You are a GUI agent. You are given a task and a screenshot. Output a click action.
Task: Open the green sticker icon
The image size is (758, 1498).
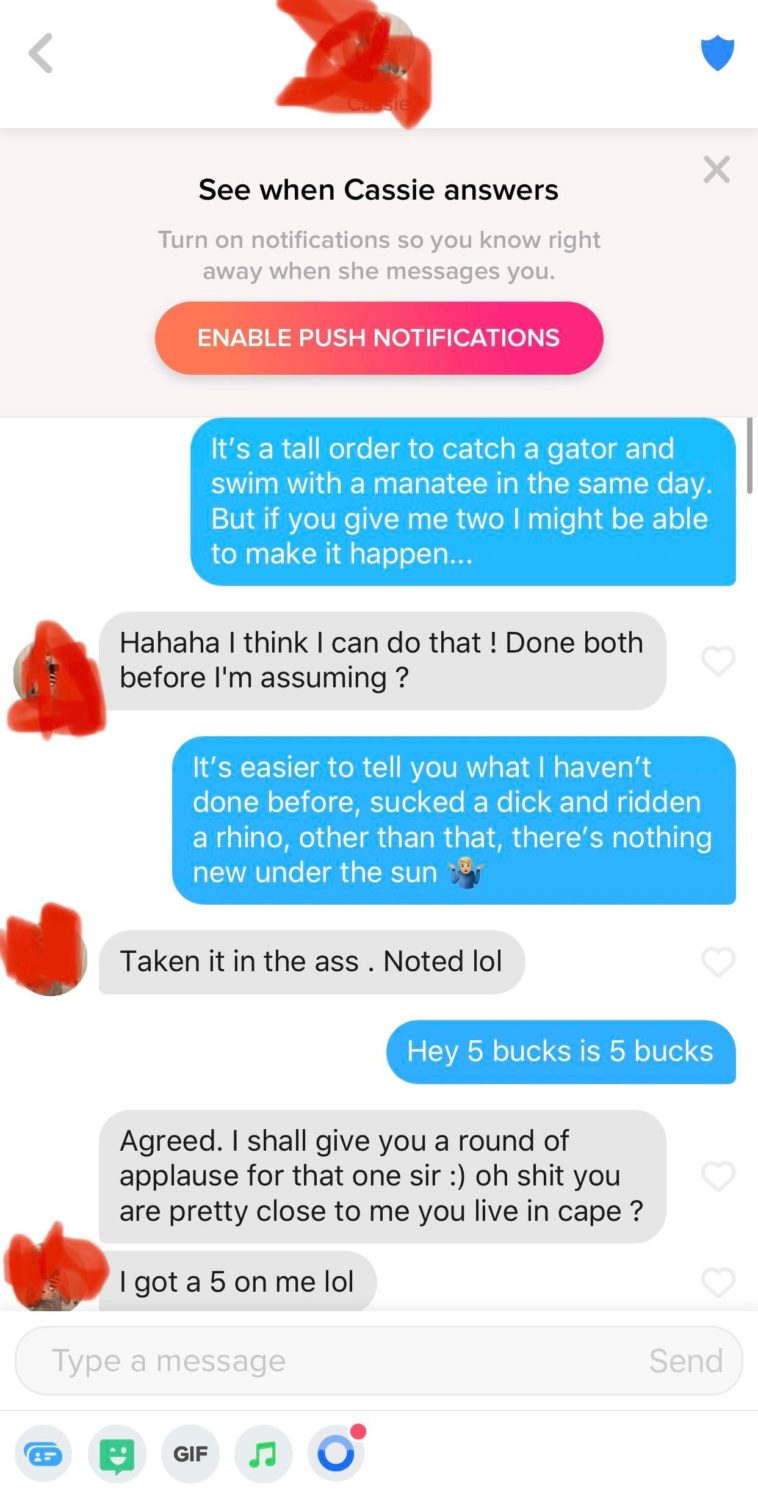pos(117,1455)
